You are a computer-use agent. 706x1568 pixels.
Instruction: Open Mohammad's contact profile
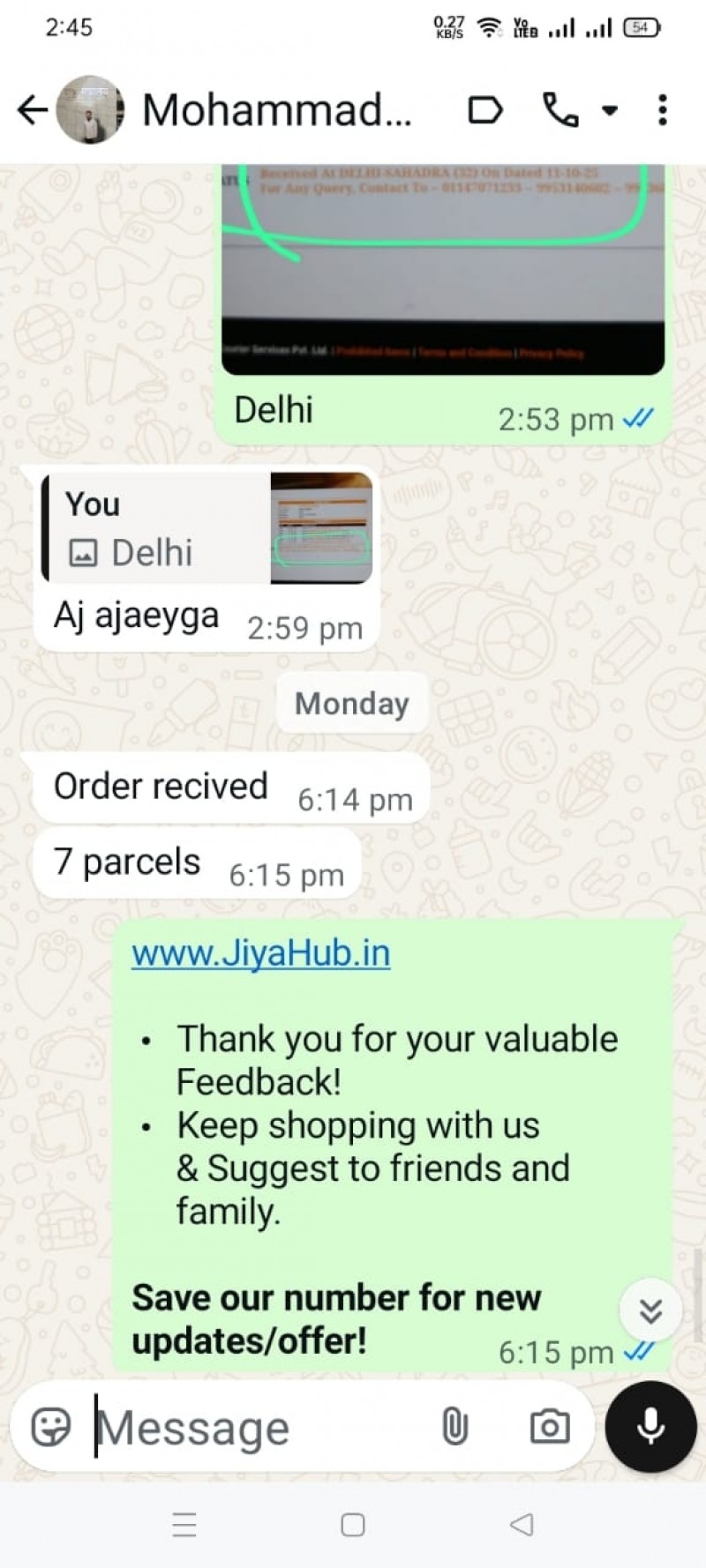click(276, 110)
